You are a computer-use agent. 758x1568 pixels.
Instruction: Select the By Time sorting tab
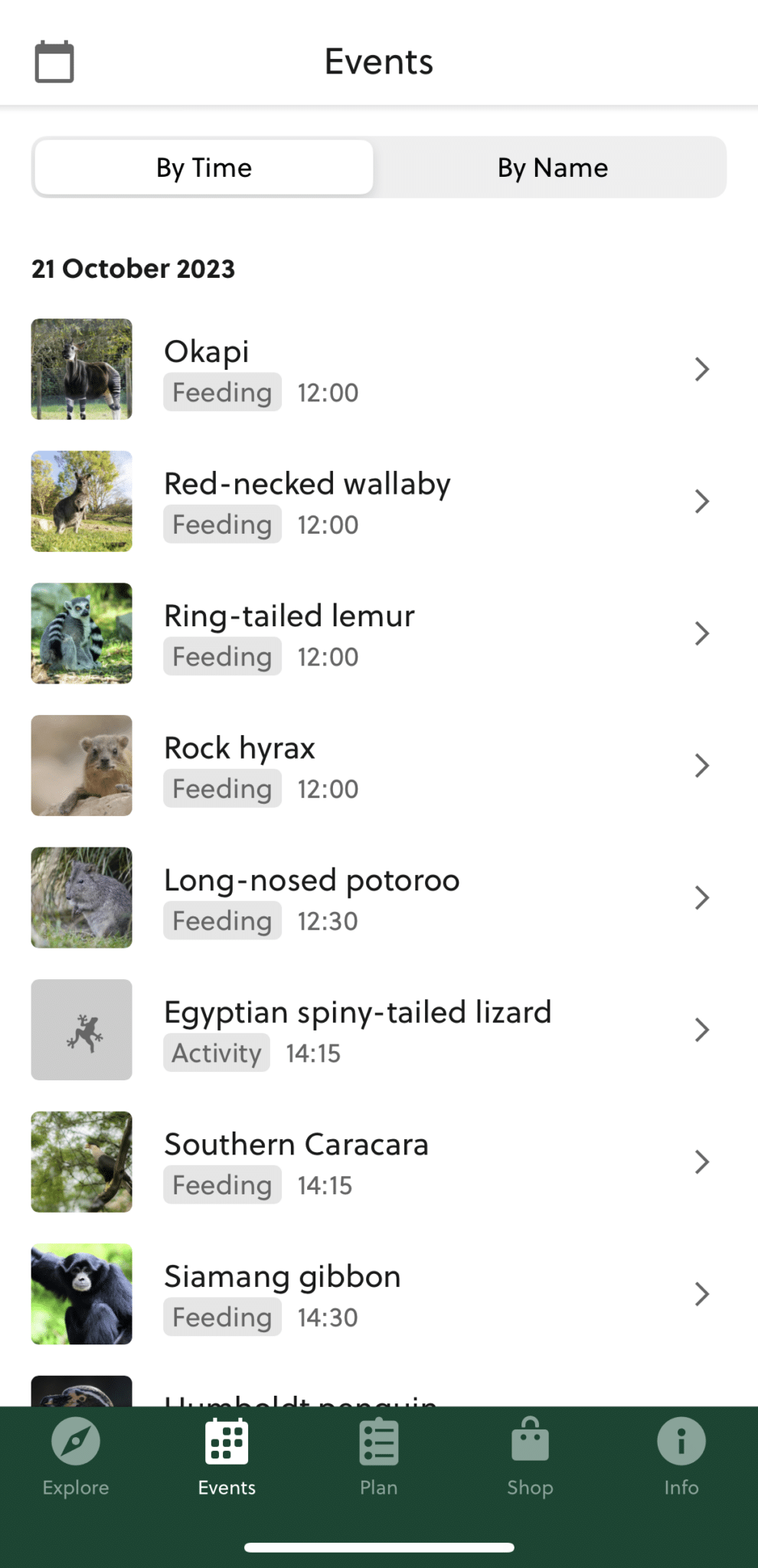[204, 167]
